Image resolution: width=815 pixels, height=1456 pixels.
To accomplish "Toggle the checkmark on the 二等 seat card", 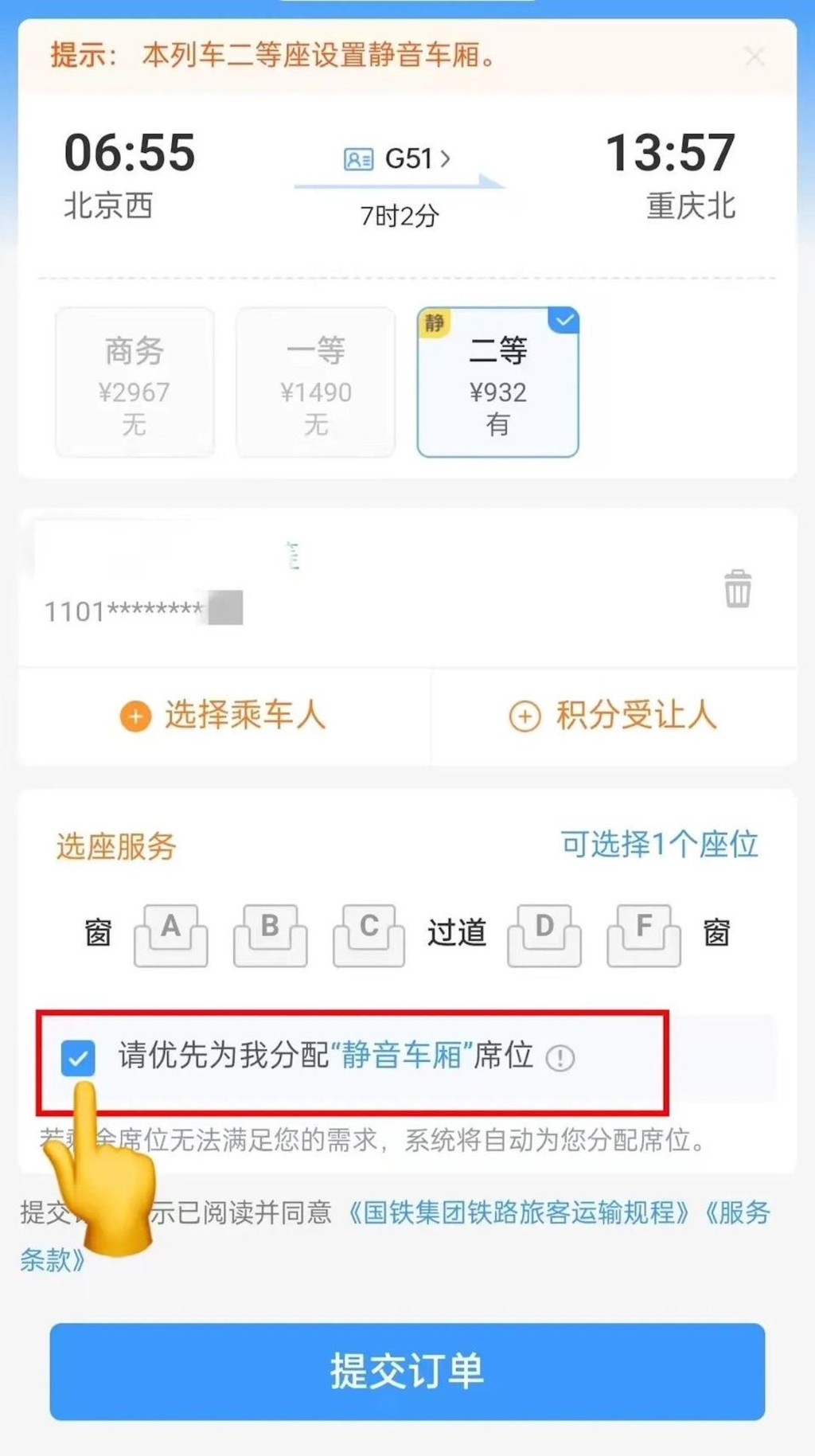I will 565,320.
